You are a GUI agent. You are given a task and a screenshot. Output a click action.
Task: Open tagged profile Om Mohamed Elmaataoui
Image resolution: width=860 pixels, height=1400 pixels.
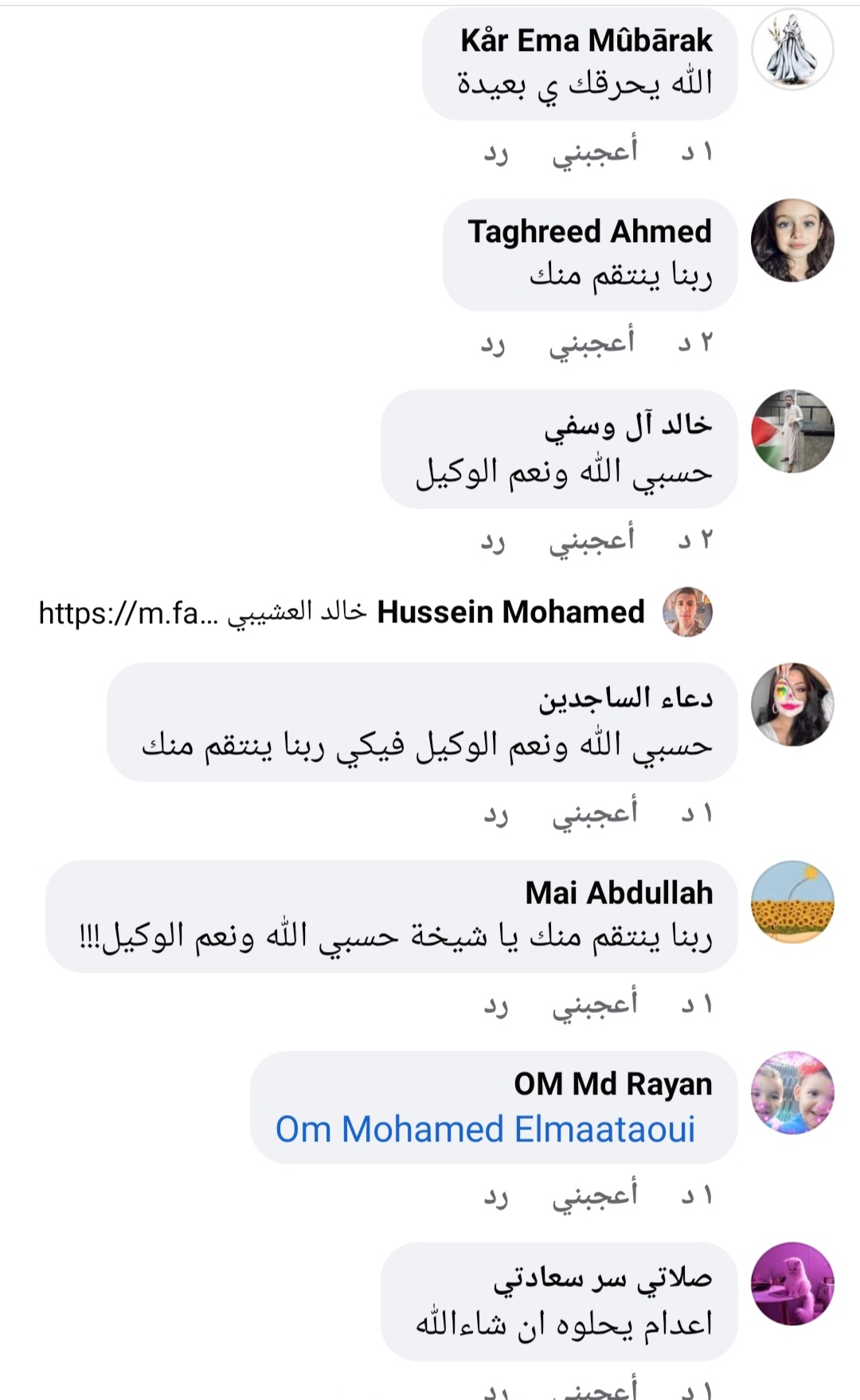tap(485, 1129)
